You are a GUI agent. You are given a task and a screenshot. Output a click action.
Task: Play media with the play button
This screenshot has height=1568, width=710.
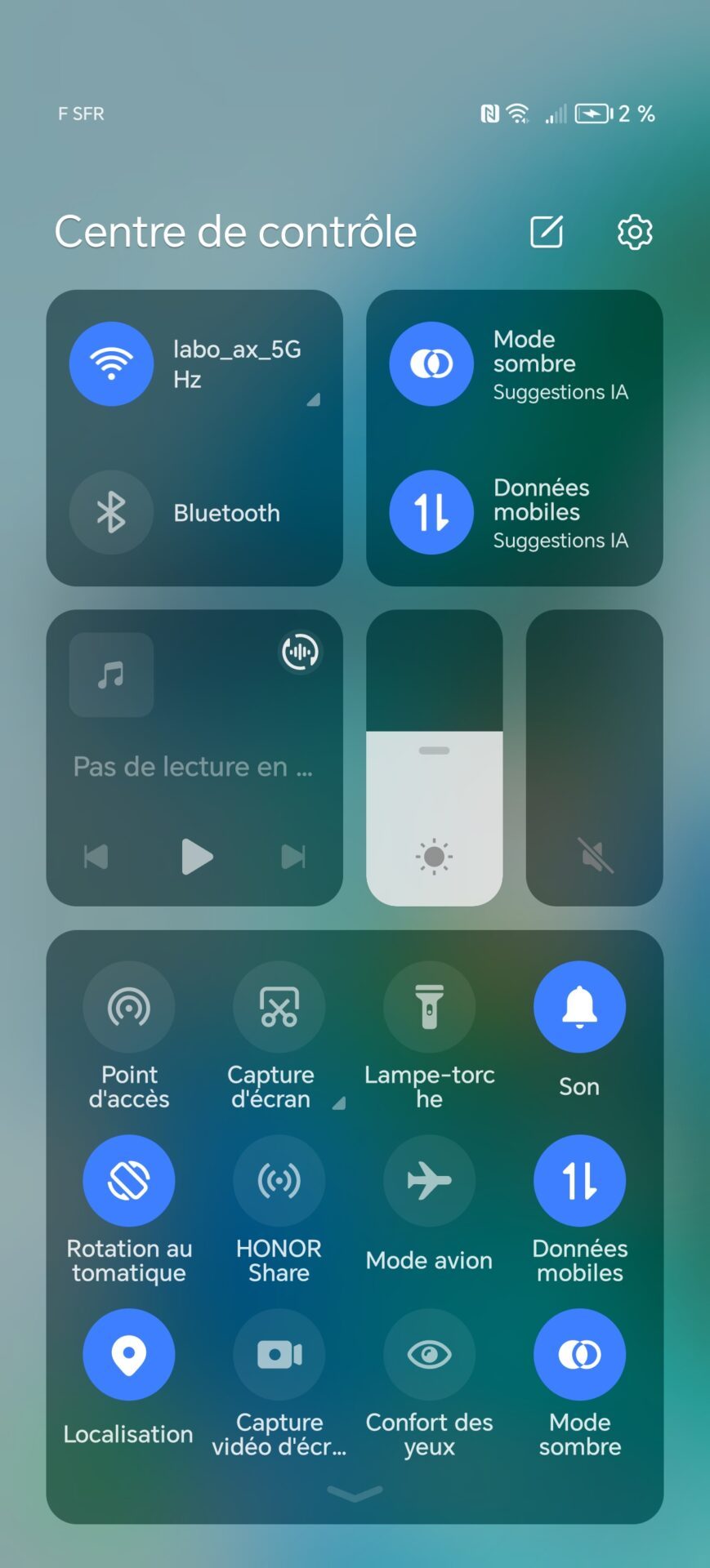pyautogui.click(x=196, y=857)
